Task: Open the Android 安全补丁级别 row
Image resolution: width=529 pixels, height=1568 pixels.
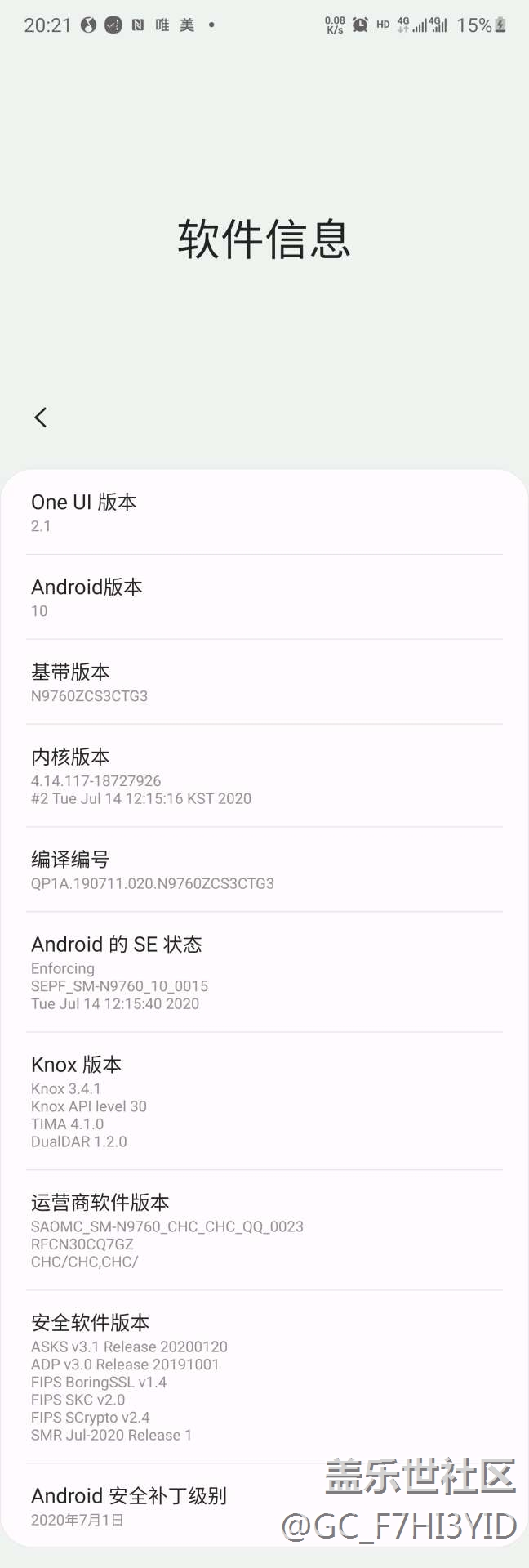Action: (264, 1505)
